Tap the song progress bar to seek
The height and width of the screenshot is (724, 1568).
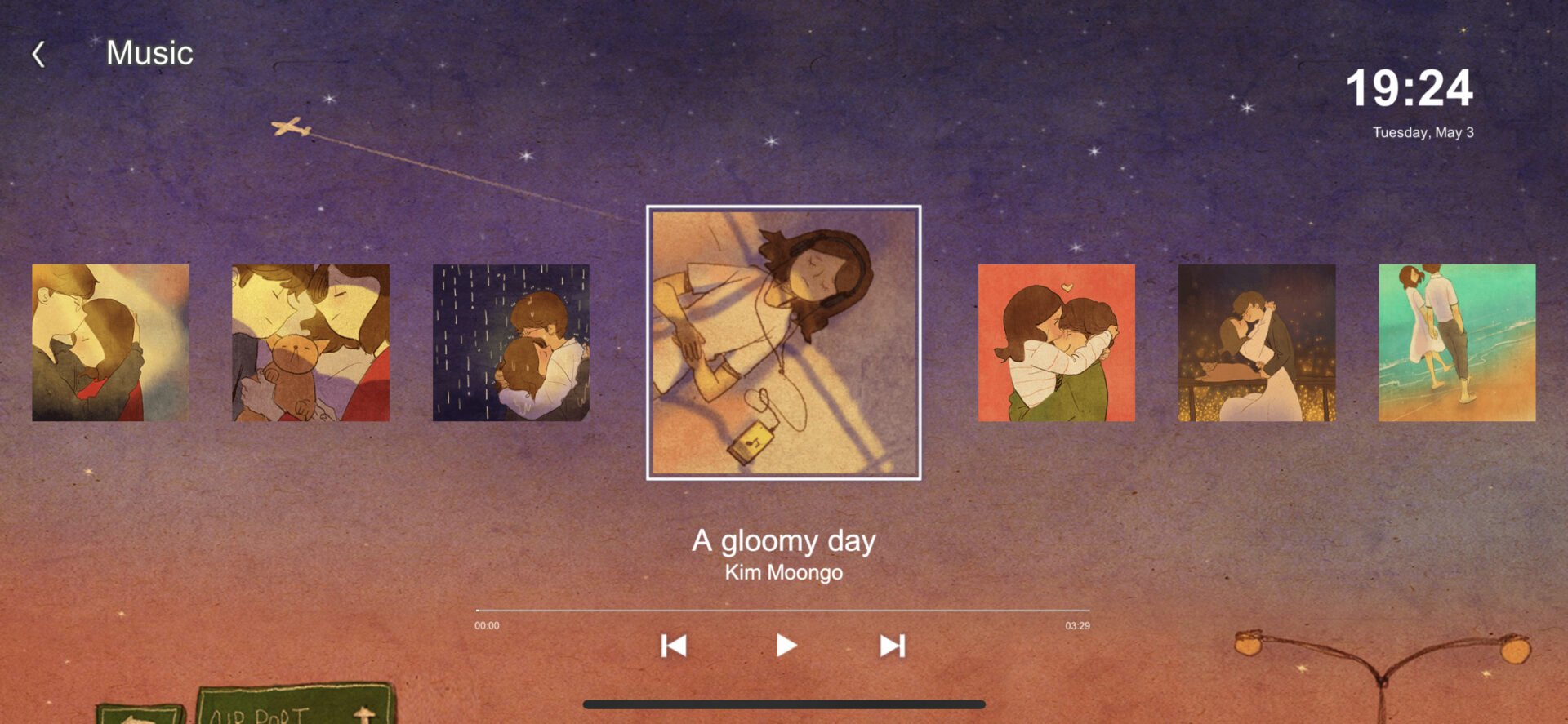pos(782,610)
